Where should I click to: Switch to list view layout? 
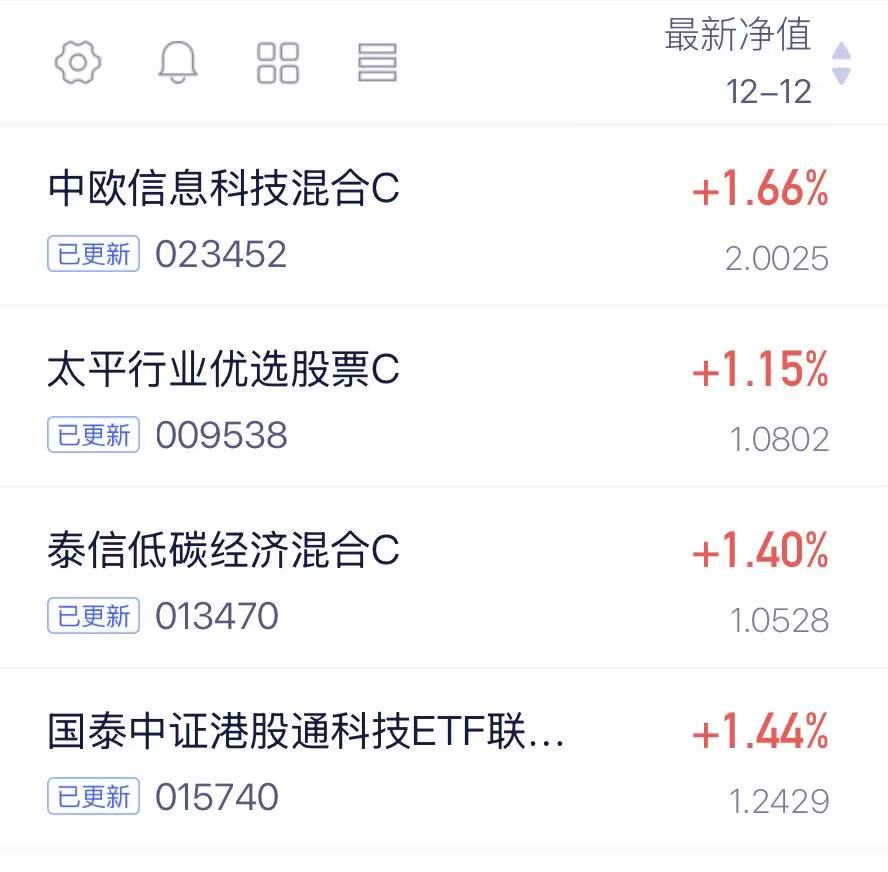tap(378, 63)
